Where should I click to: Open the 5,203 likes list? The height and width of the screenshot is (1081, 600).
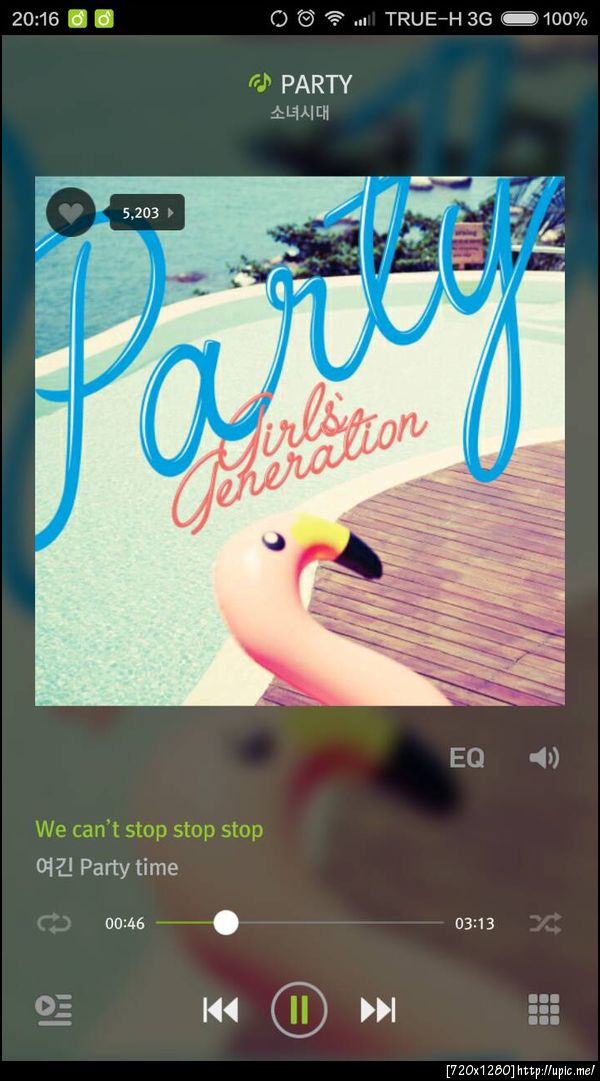[147, 212]
